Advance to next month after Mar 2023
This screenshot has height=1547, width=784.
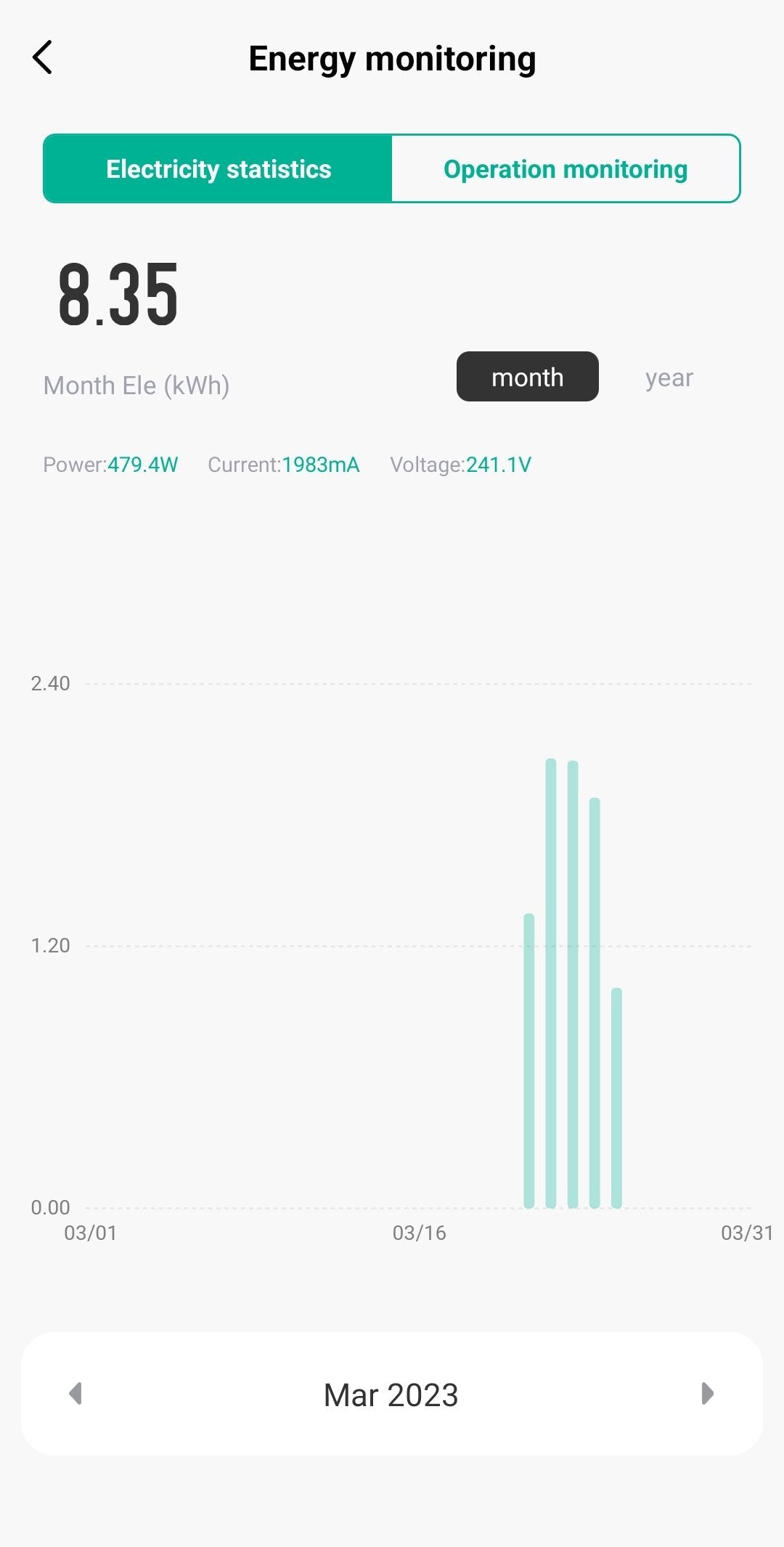point(707,1394)
